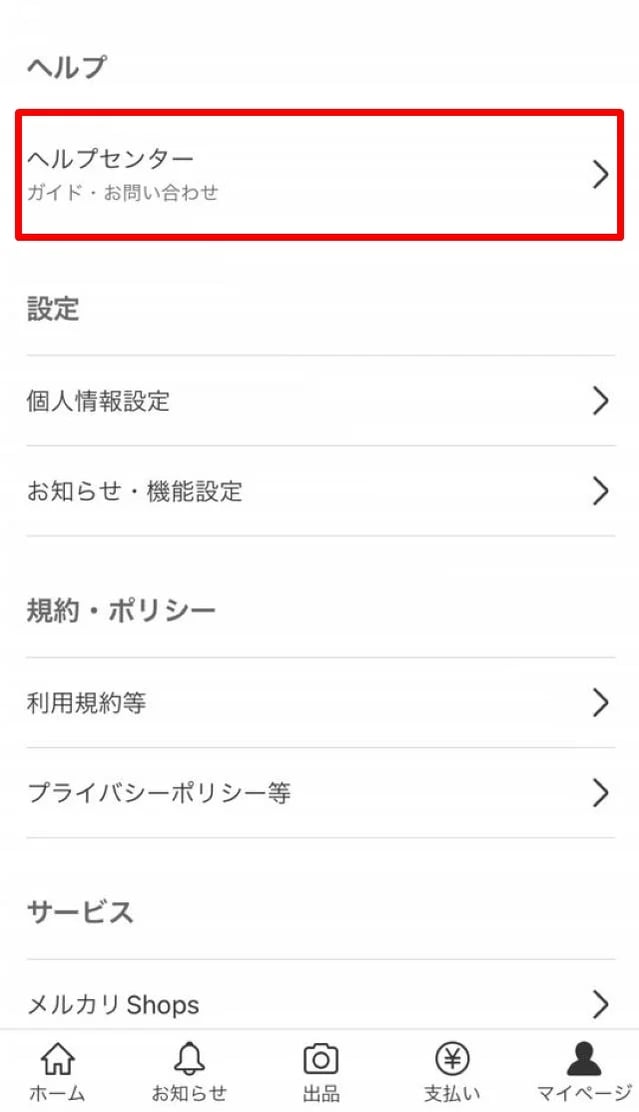Tap the マイページ tab
The image size is (639, 1112).
pyautogui.click(x=584, y=1071)
